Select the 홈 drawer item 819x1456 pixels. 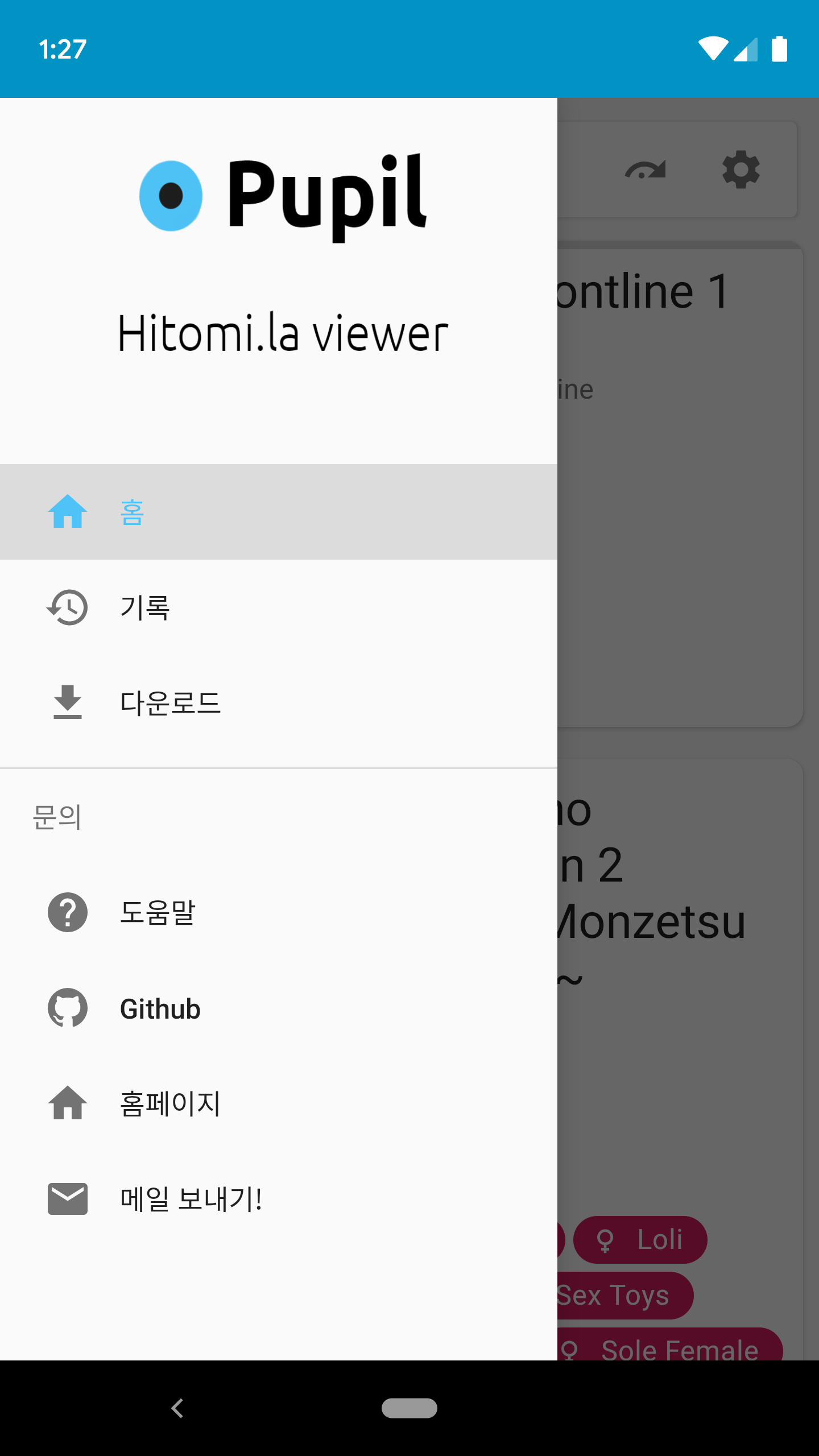pos(279,512)
